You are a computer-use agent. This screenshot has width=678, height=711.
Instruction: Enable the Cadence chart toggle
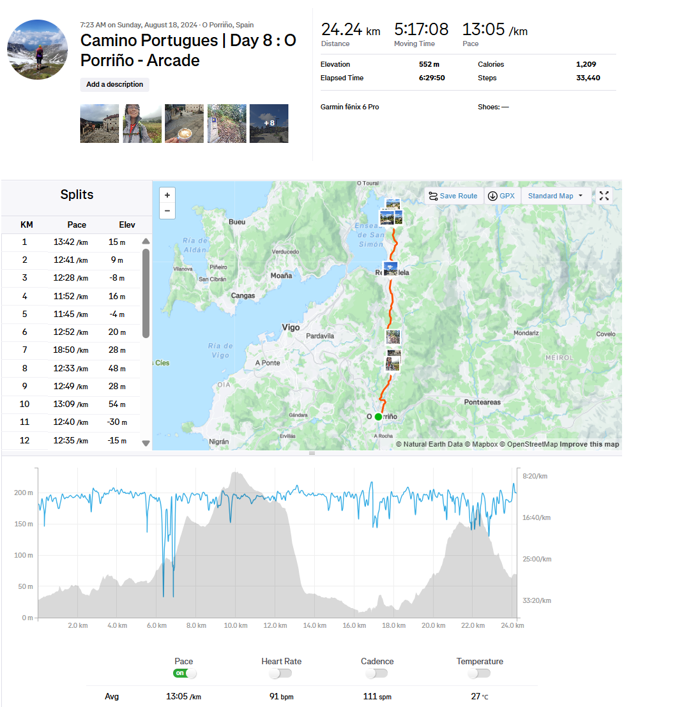pyautogui.click(x=377, y=673)
